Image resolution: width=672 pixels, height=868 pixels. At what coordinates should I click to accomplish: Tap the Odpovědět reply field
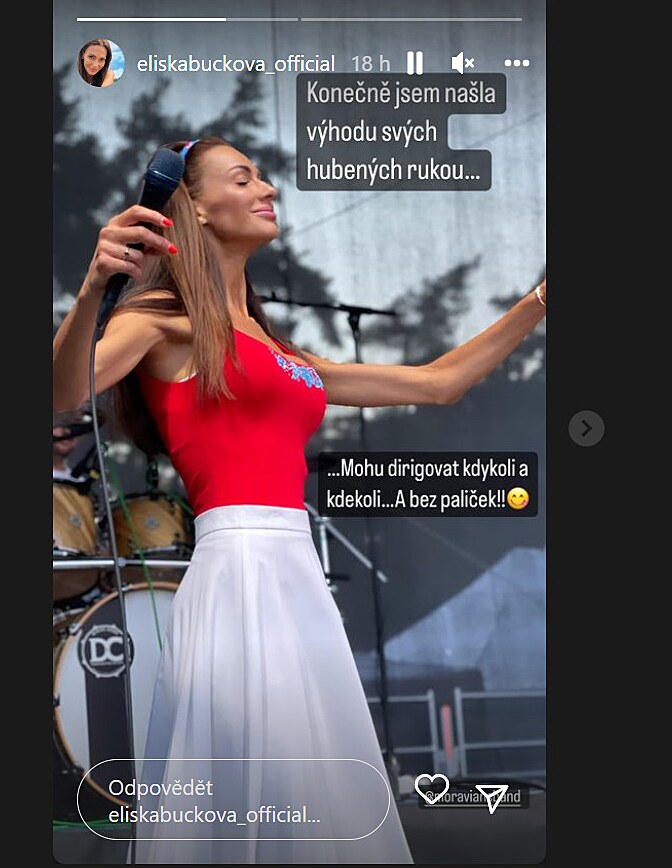coord(233,800)
